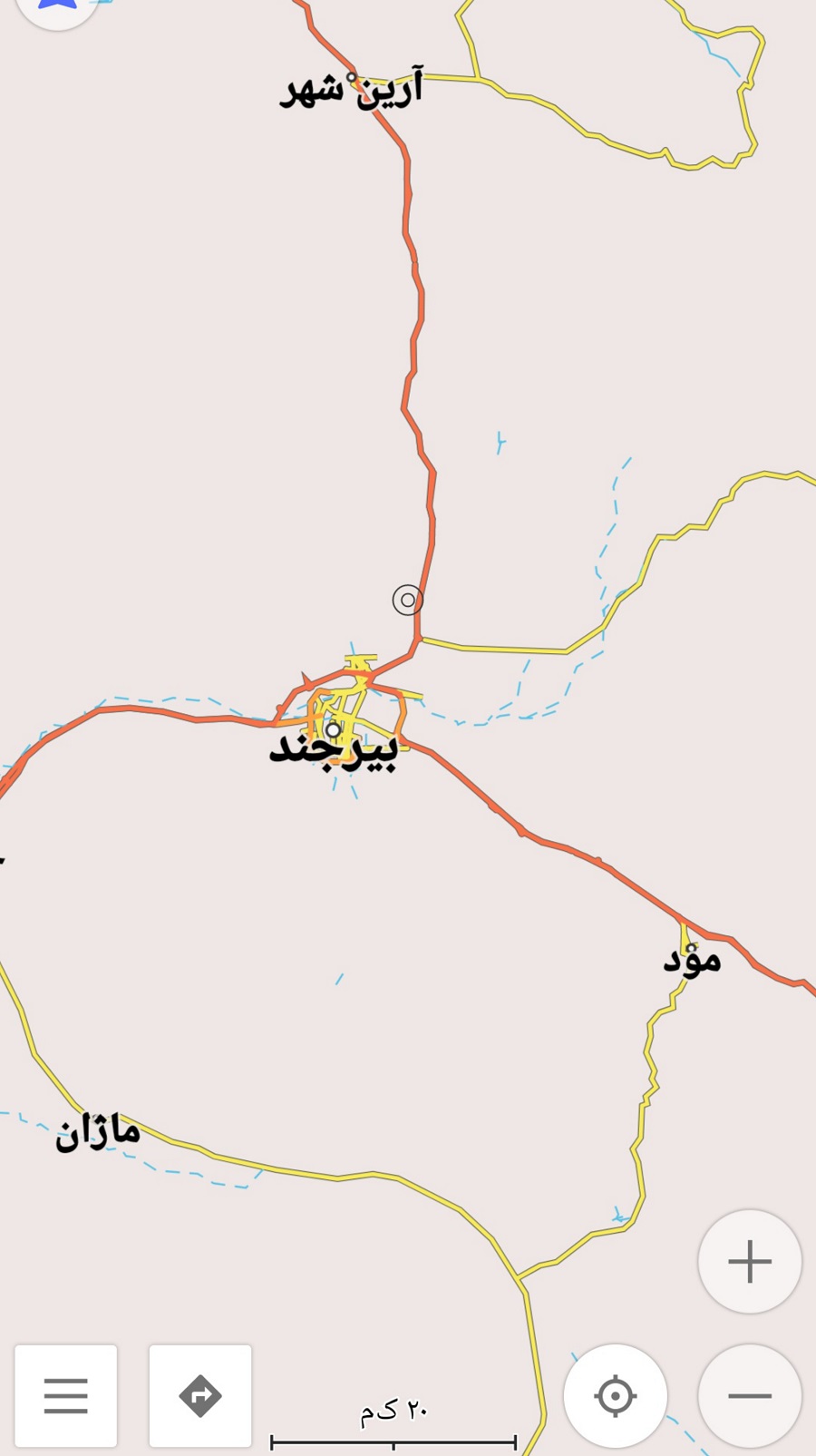Open the route directions button
Viewport: 816px width, 1456px height.
(200, 1395)
